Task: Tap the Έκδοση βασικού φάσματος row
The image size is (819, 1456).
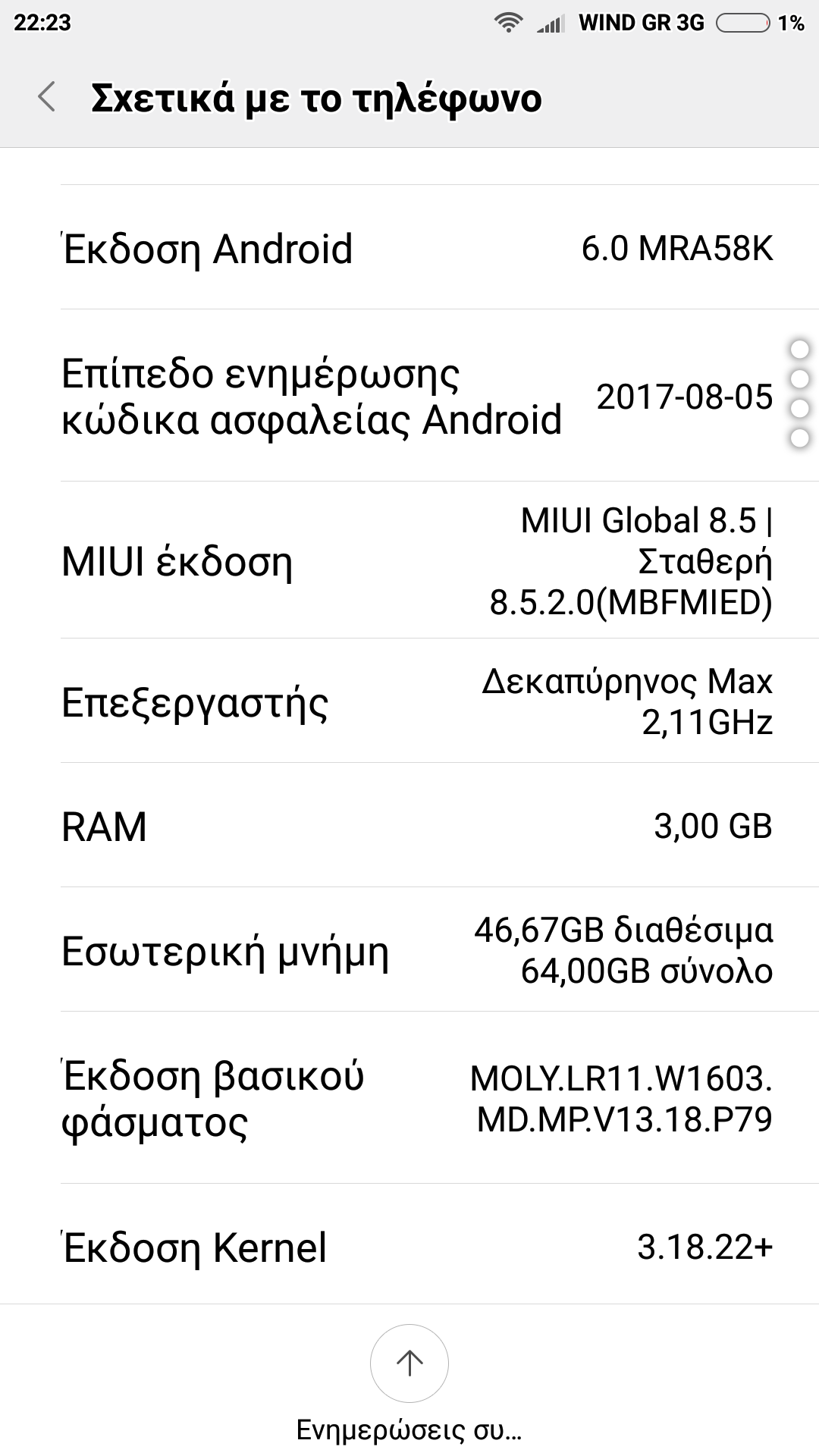Action: [x=409, y=1098]
